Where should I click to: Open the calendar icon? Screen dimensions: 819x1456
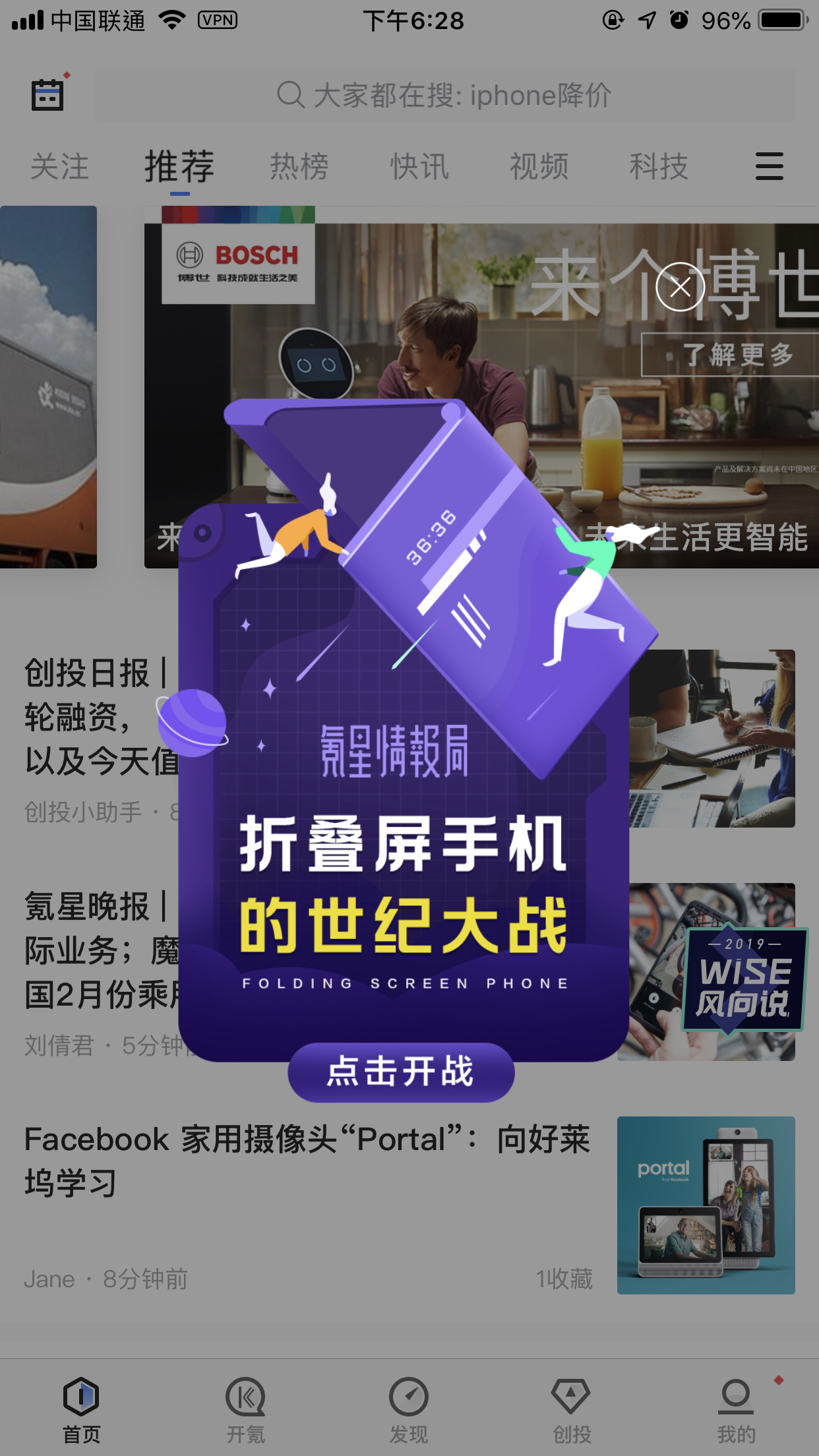(x=47, y=95)
